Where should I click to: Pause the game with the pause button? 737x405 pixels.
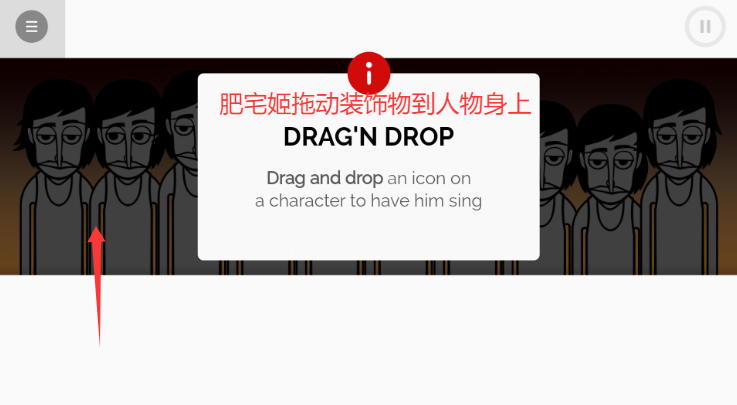705,27
